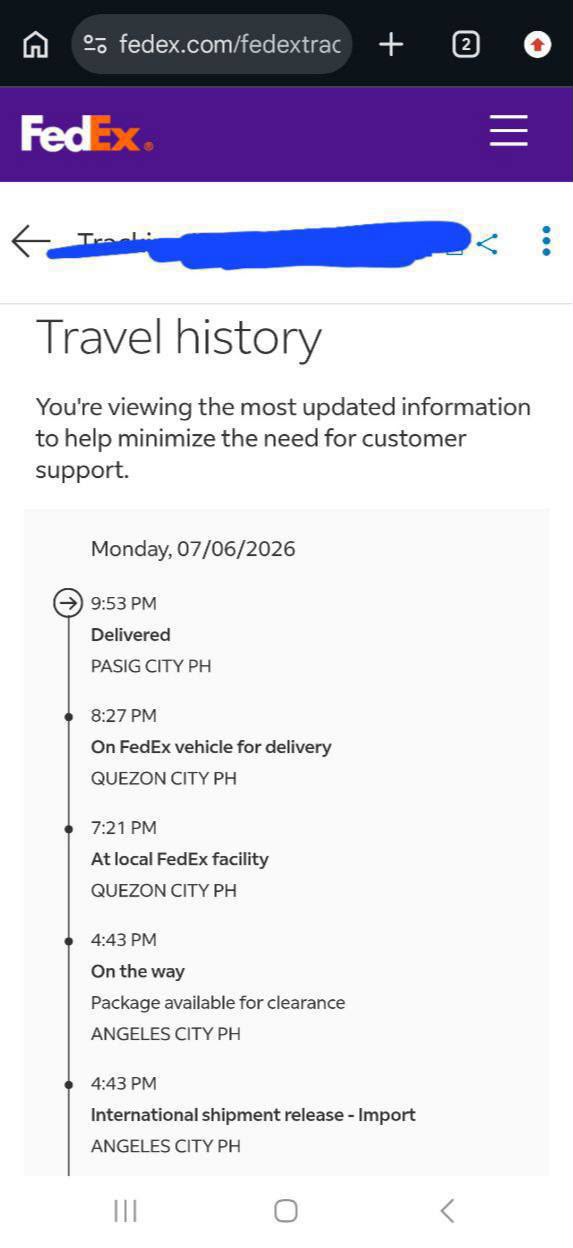The image size is (573, 1248).
Task: Open the tab switcher showing 2 tabs
Action: click(x=465, y=44)
